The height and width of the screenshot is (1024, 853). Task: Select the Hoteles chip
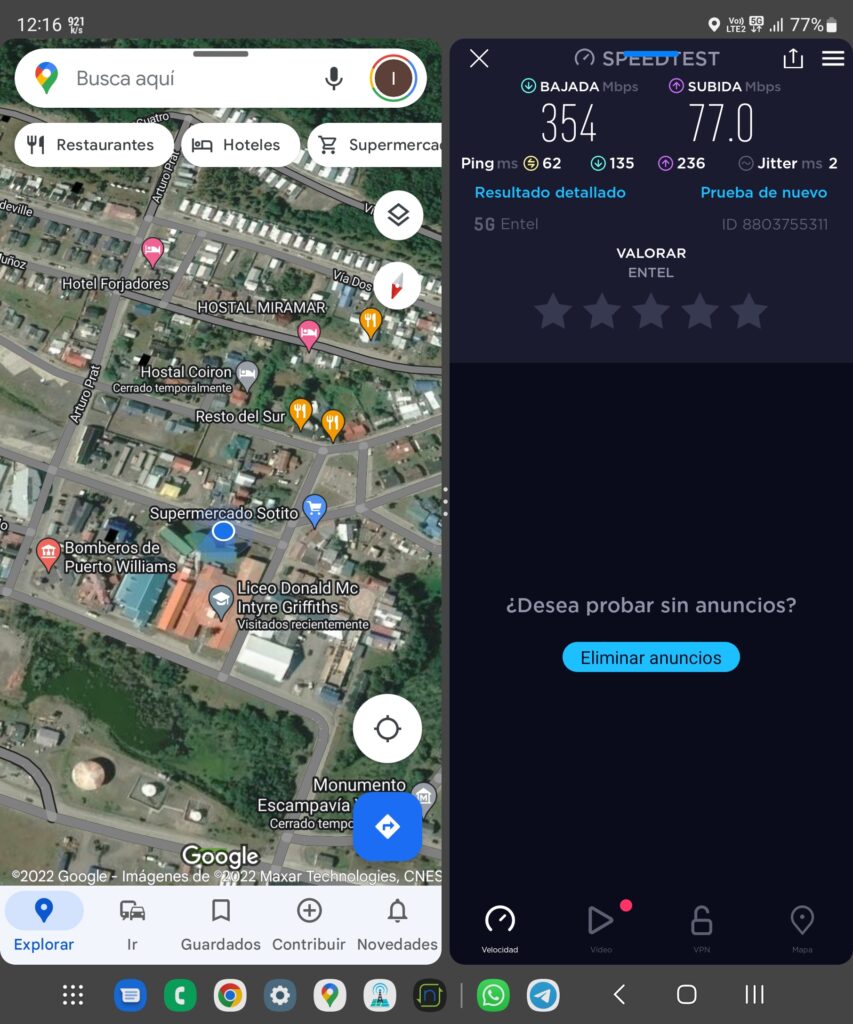pyautogui.click(x=238, y=145)
